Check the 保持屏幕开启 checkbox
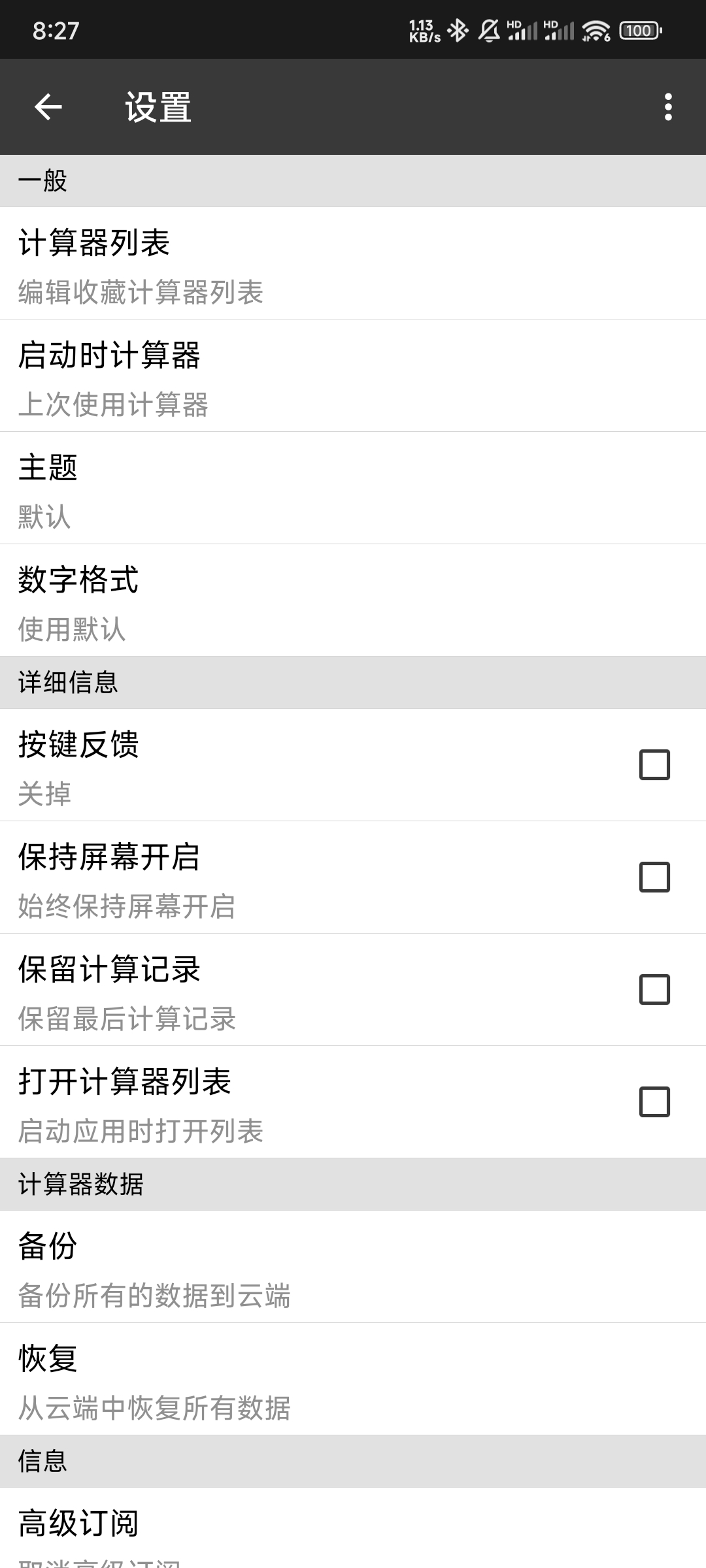The height and width of the screenshot is (1568, 706). (654, 877)
